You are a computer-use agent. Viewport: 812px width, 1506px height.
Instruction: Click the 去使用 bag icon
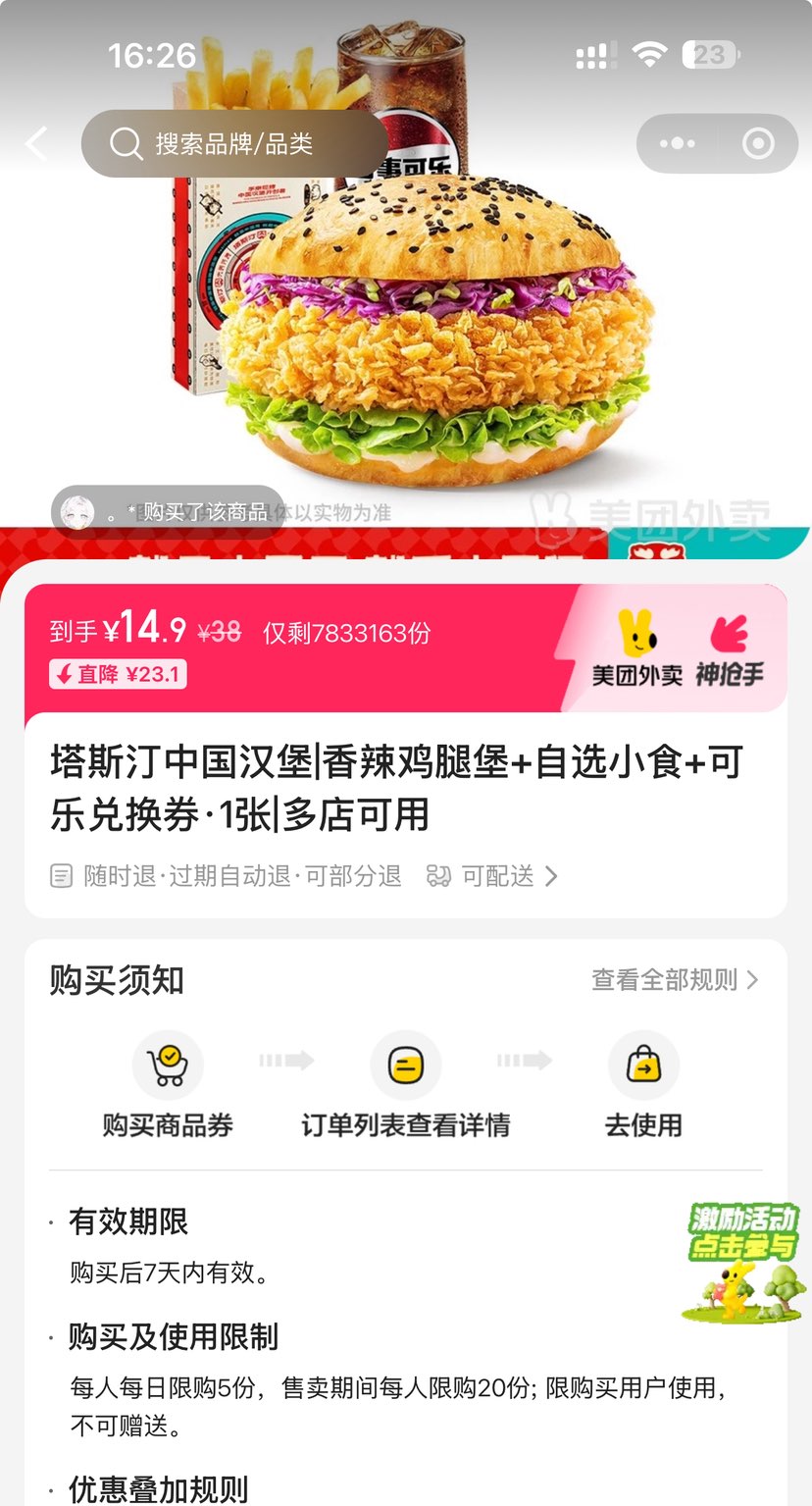coord(643,1064)
